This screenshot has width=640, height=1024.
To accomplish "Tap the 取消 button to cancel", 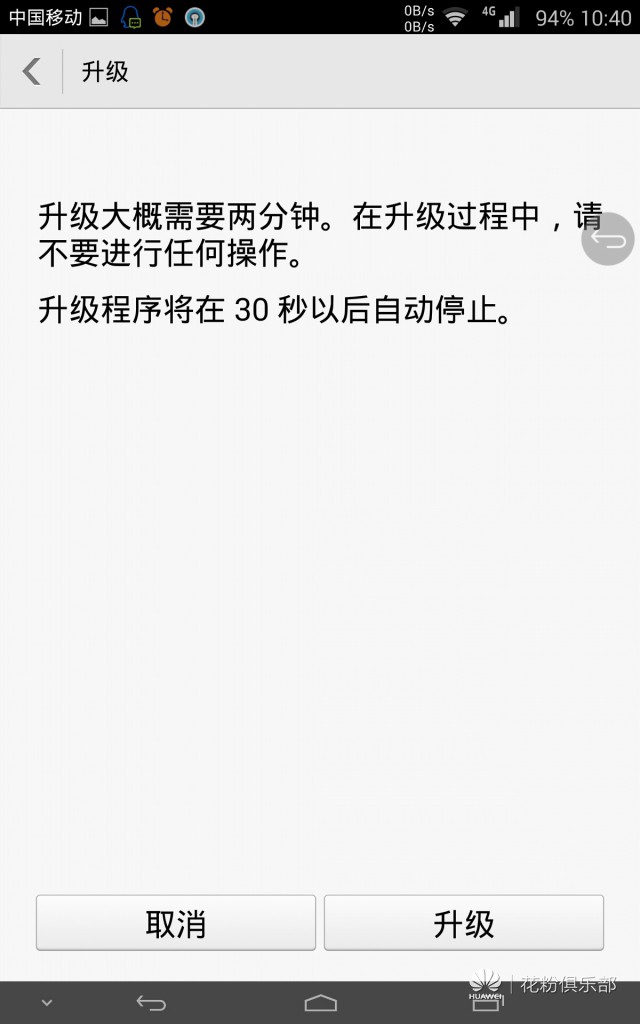I will [x=176, y=923].
